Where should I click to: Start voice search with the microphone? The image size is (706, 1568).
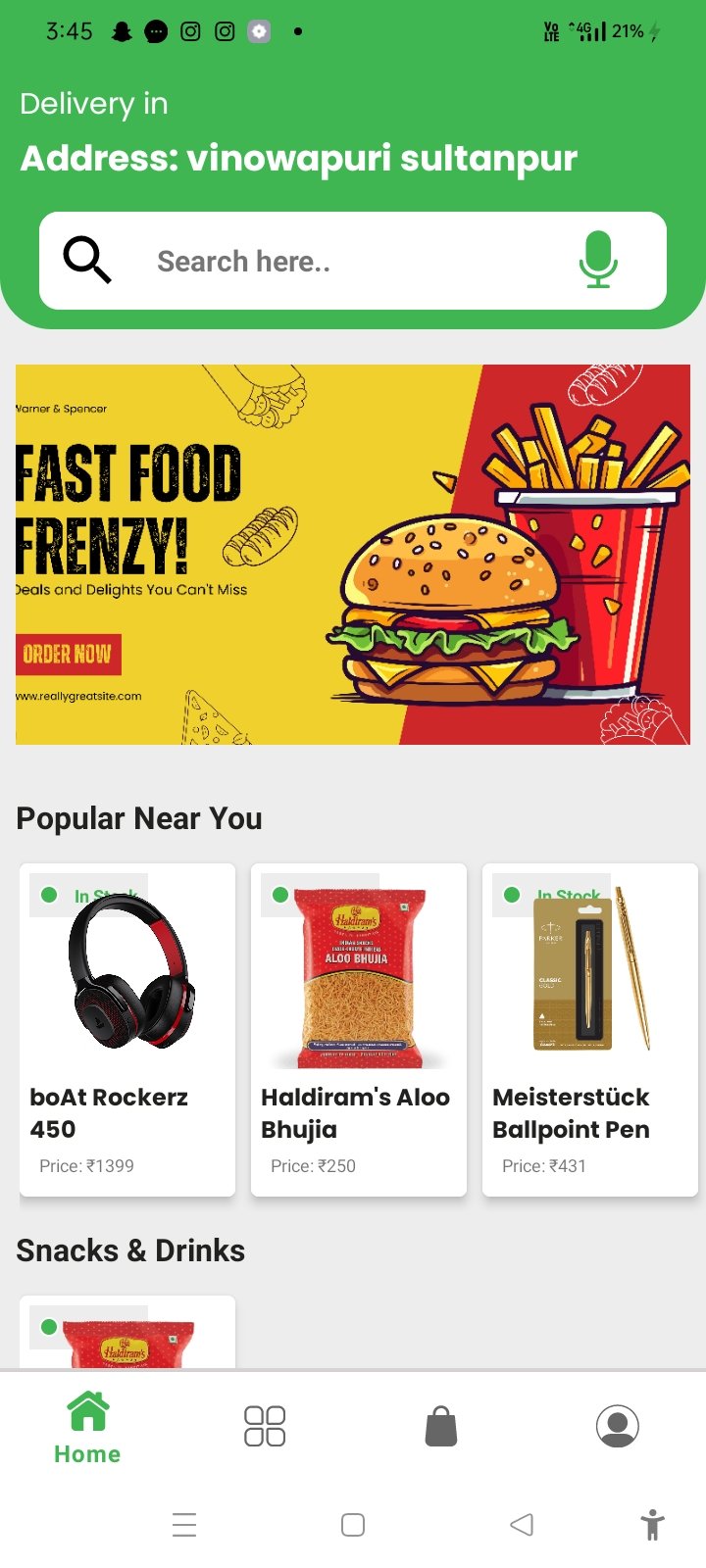[x=597, y=260]
